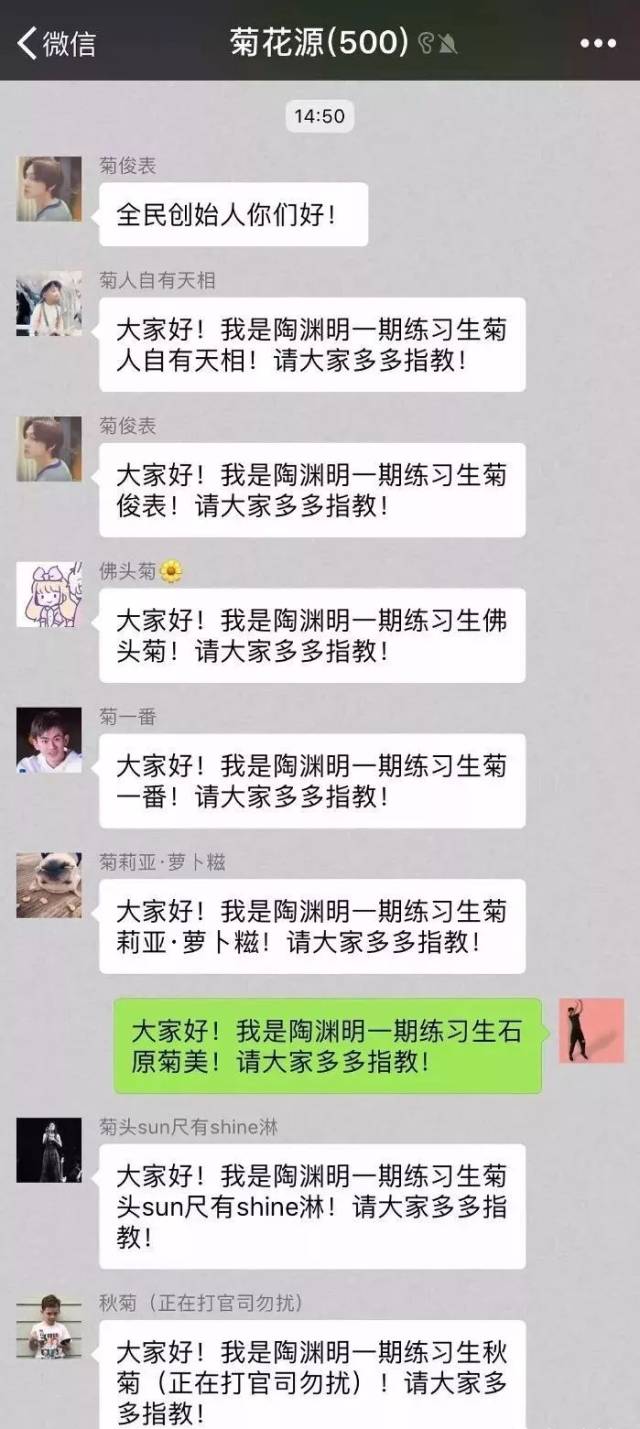The height and width of the screenshot is (1429, 640).
Task: Tap 菊头sun尺有shine淋's avatar
Action: coord(49,1150)
